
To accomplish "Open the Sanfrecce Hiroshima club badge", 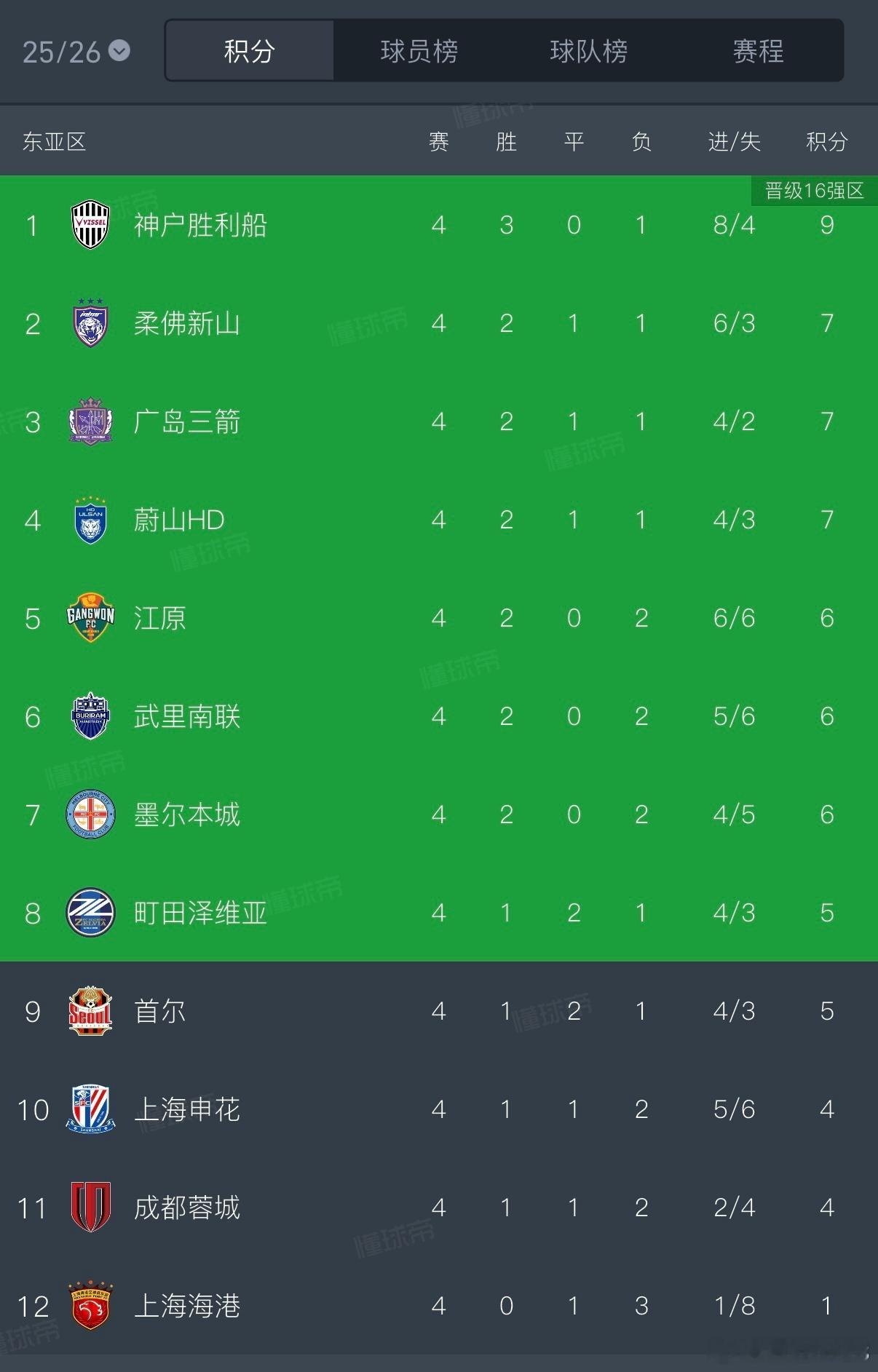I will (90, 421).
